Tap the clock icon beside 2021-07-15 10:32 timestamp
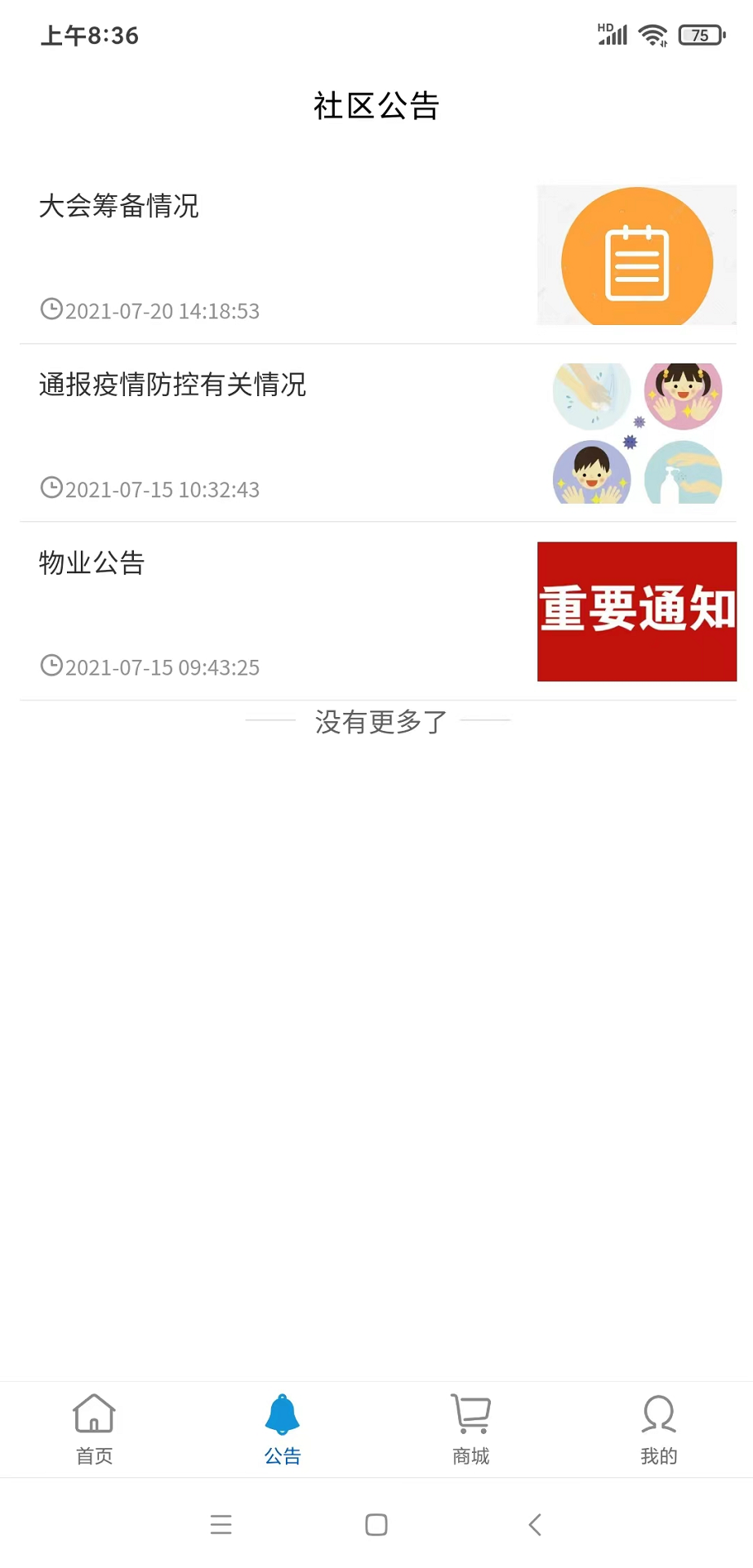Screen dimensions: 753x1568 point(51,488)
